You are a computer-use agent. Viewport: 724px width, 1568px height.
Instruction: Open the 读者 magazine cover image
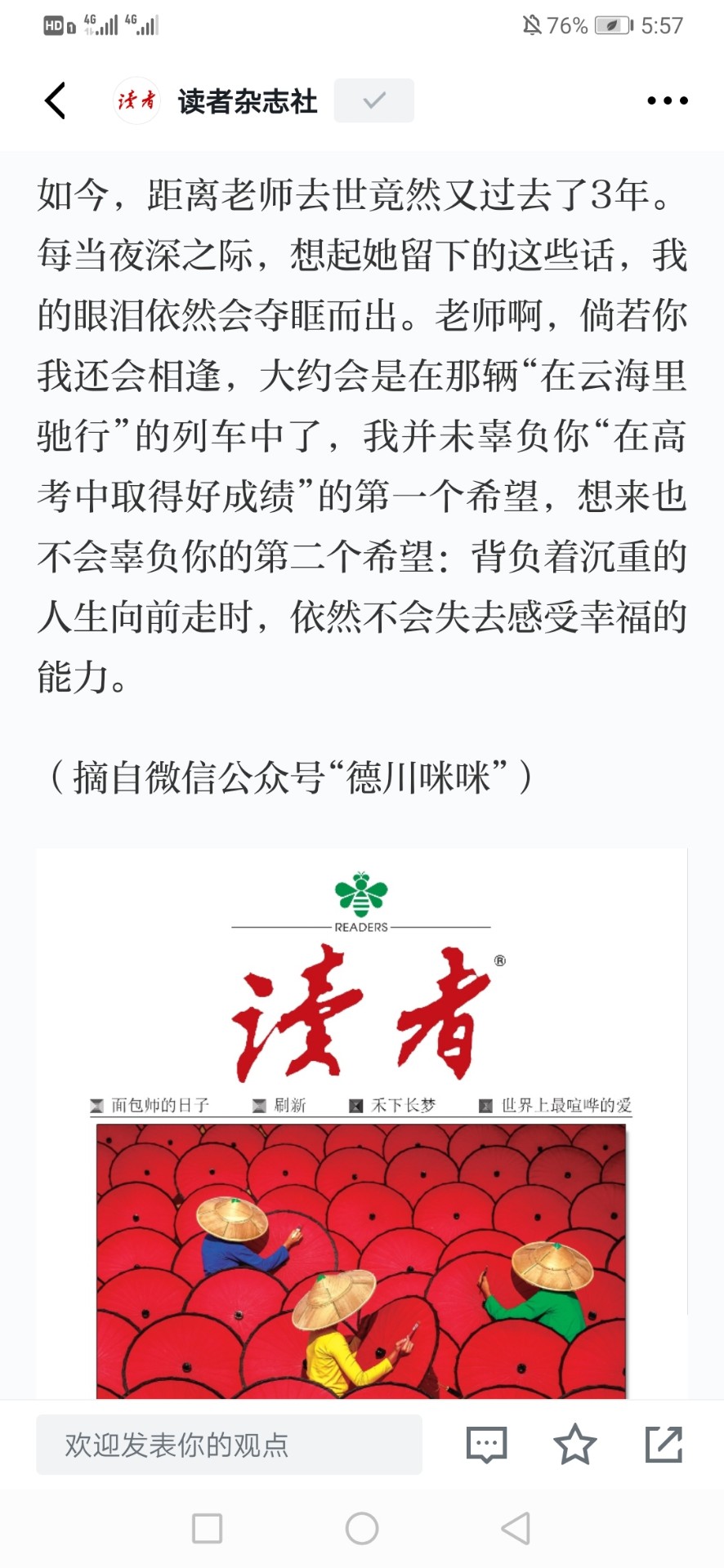coord(361,1124)
